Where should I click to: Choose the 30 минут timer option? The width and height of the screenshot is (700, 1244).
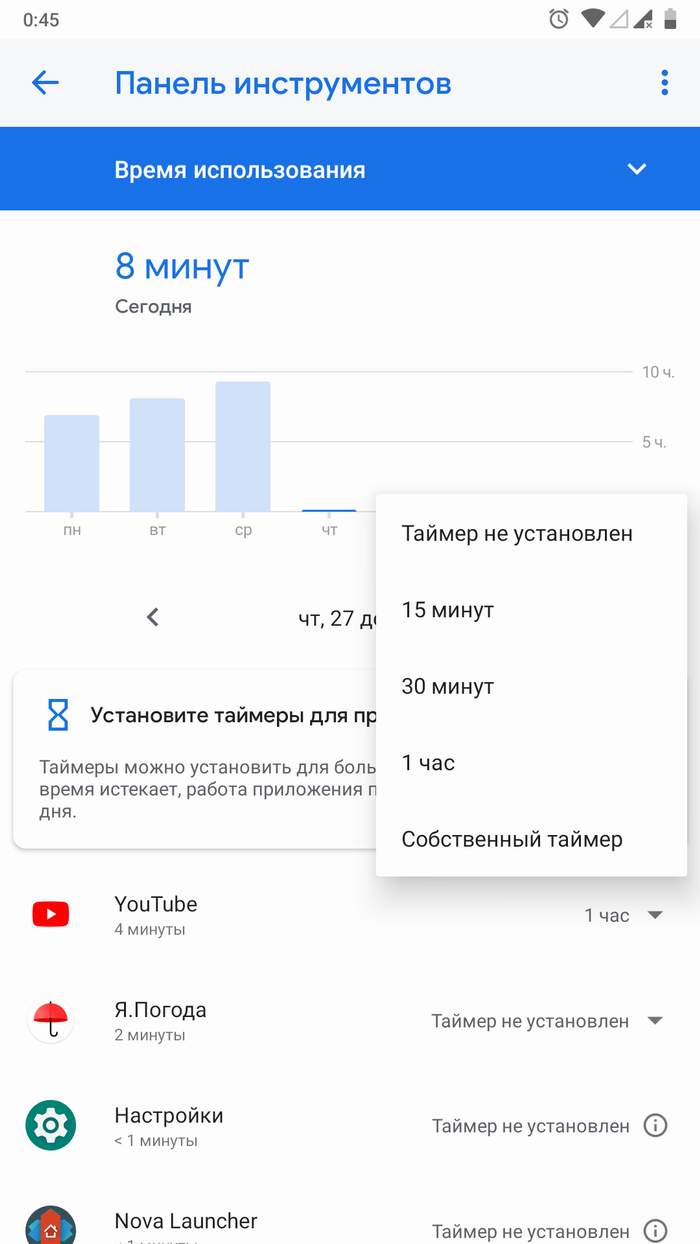448,687
